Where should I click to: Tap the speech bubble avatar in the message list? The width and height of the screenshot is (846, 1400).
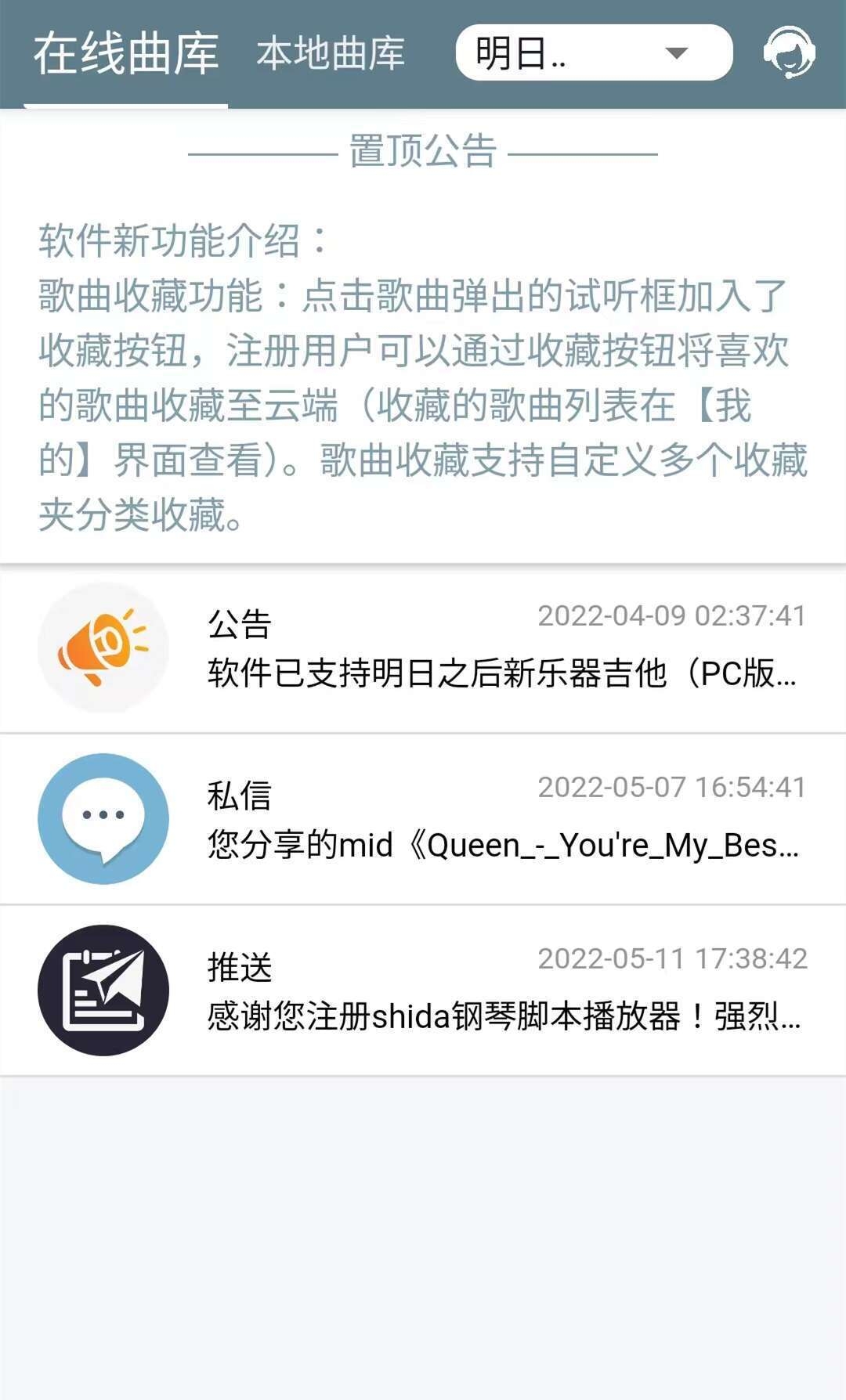[x=102, y=817]
